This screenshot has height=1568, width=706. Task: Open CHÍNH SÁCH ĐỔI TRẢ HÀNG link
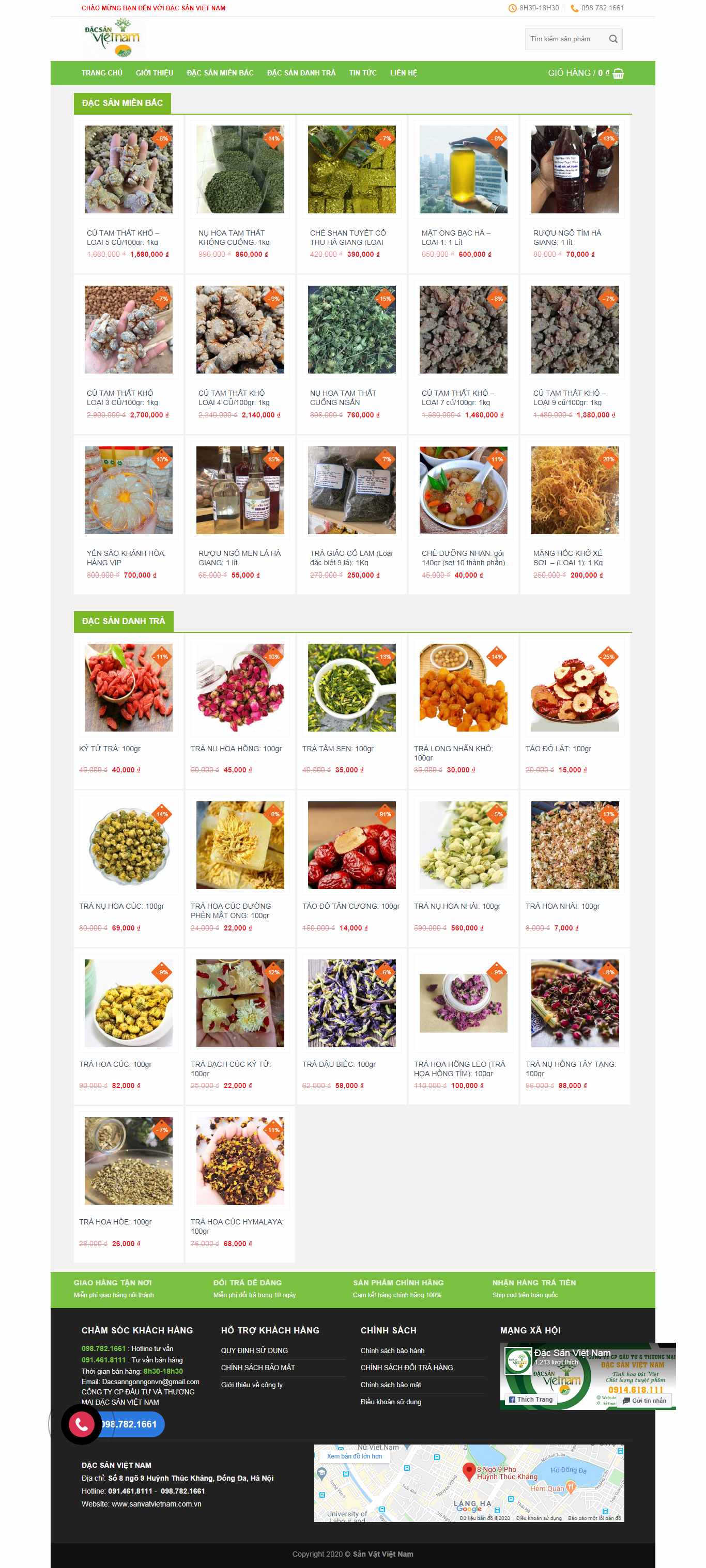point(406,1367)
